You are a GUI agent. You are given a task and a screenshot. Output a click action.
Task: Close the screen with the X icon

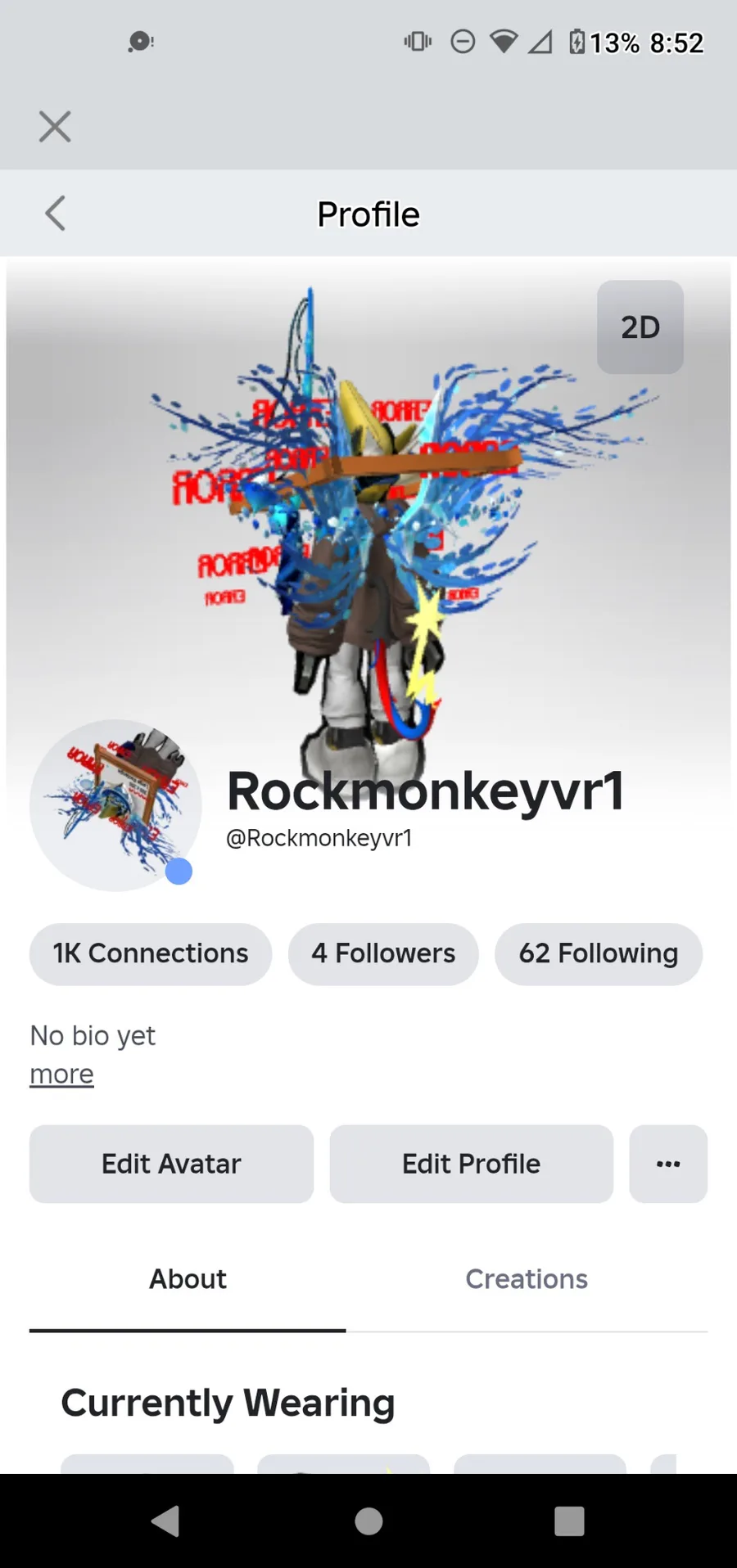pyautogui.click(x=55, y=127)
